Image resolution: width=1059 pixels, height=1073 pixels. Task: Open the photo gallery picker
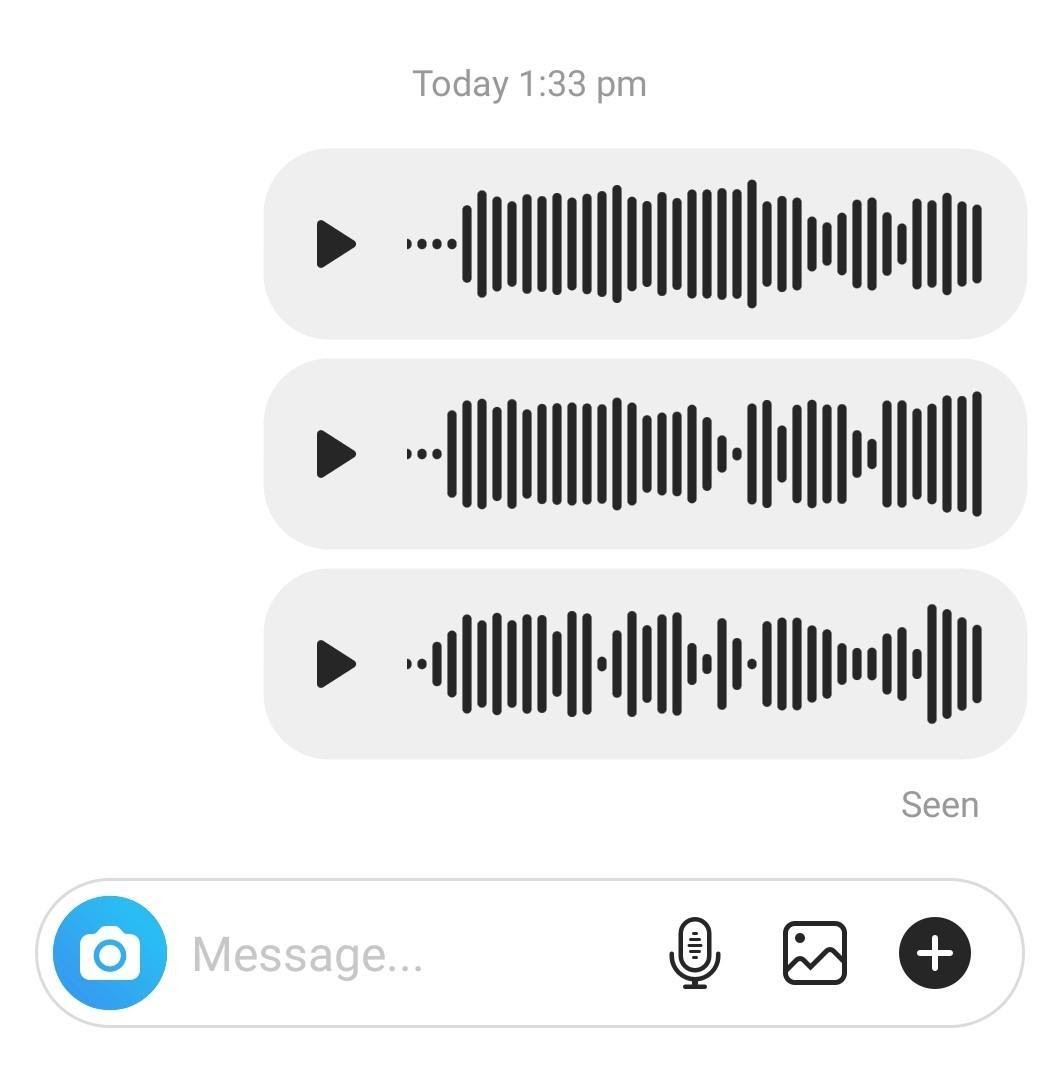point(814,953)
